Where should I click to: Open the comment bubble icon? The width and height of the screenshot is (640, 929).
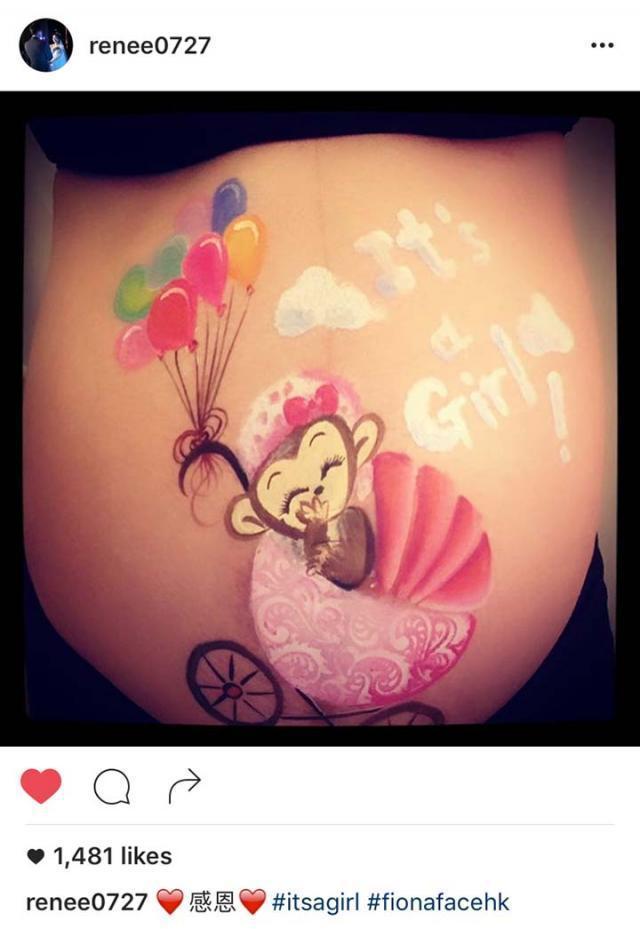click(x=111, y=787)
